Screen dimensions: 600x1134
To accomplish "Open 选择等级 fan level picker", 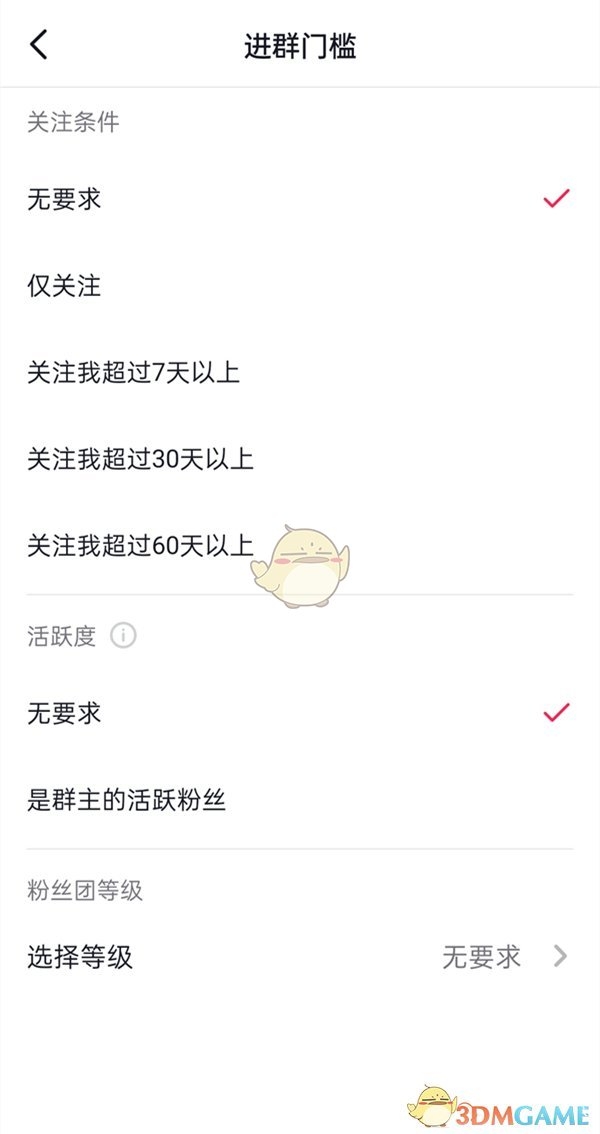I will click(x=300, y=957).
